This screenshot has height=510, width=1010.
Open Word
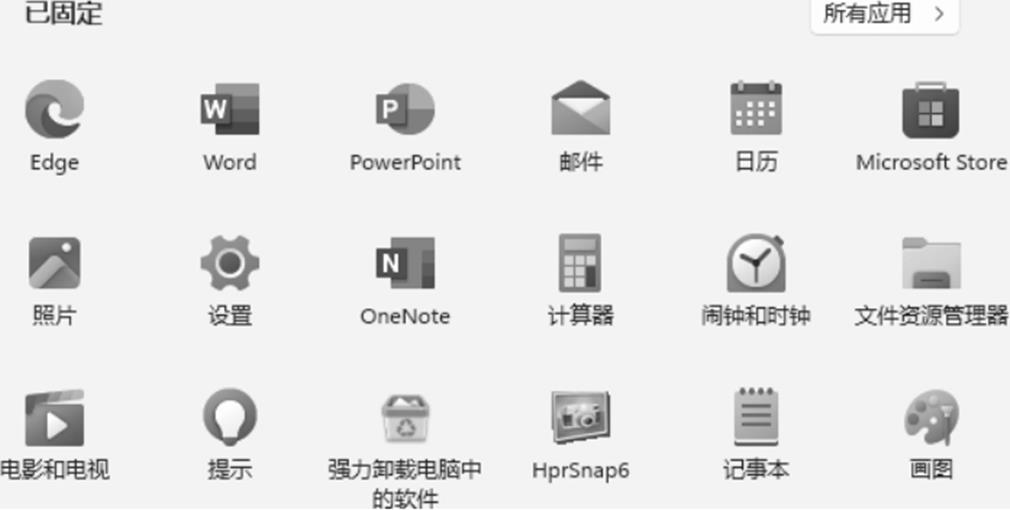(230, 110)
